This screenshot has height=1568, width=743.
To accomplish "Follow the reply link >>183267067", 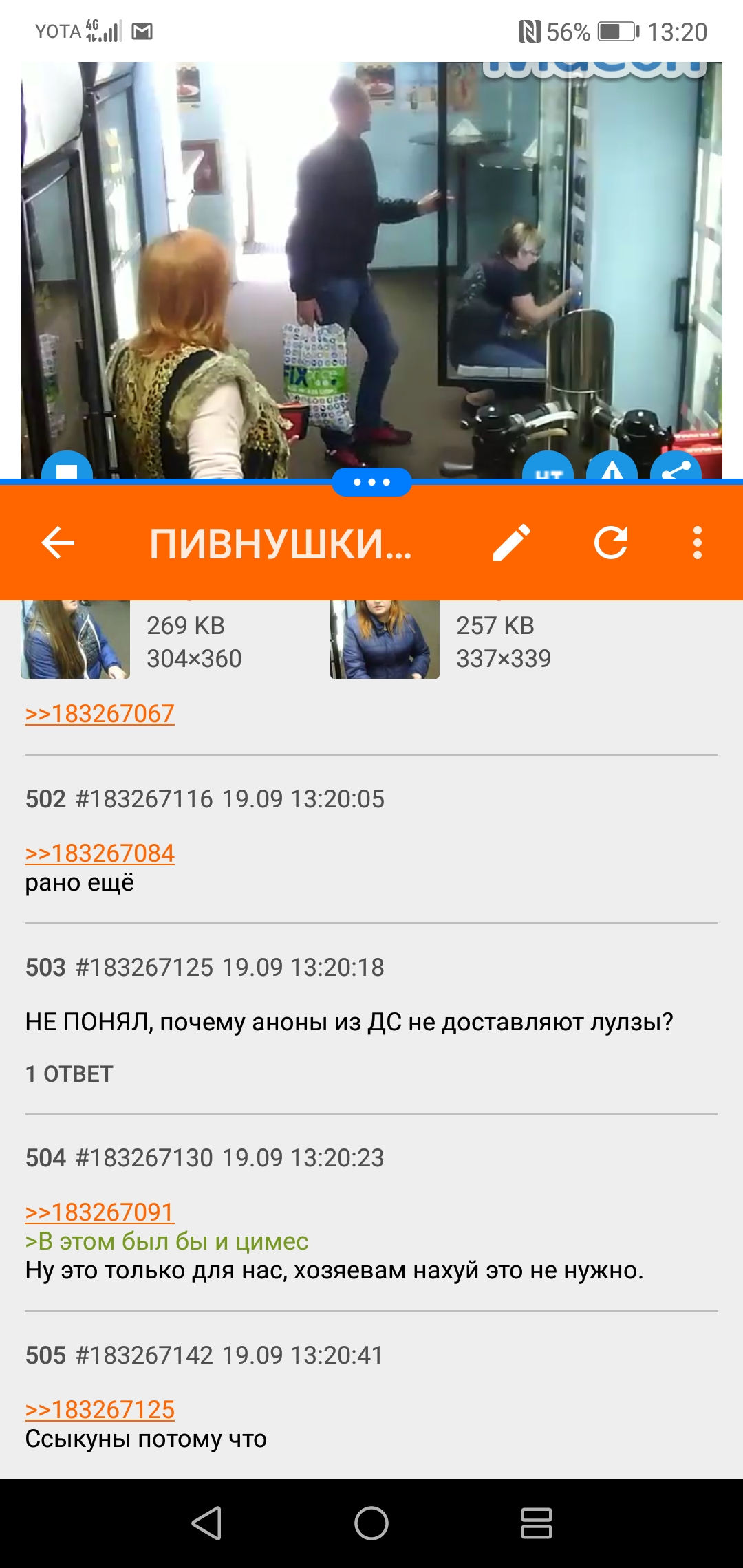I will 100,714.
